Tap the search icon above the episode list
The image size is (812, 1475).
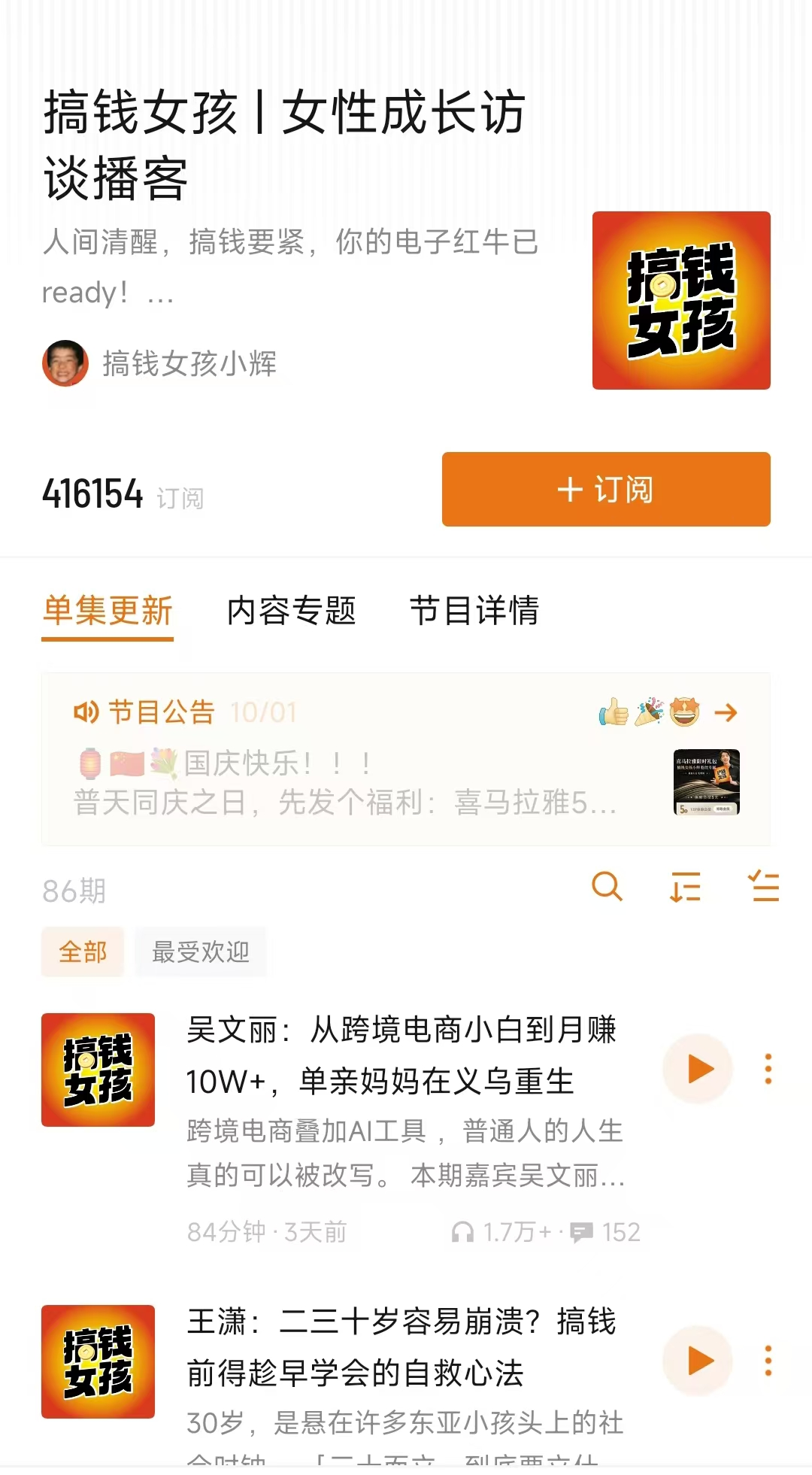coord(607,888)
